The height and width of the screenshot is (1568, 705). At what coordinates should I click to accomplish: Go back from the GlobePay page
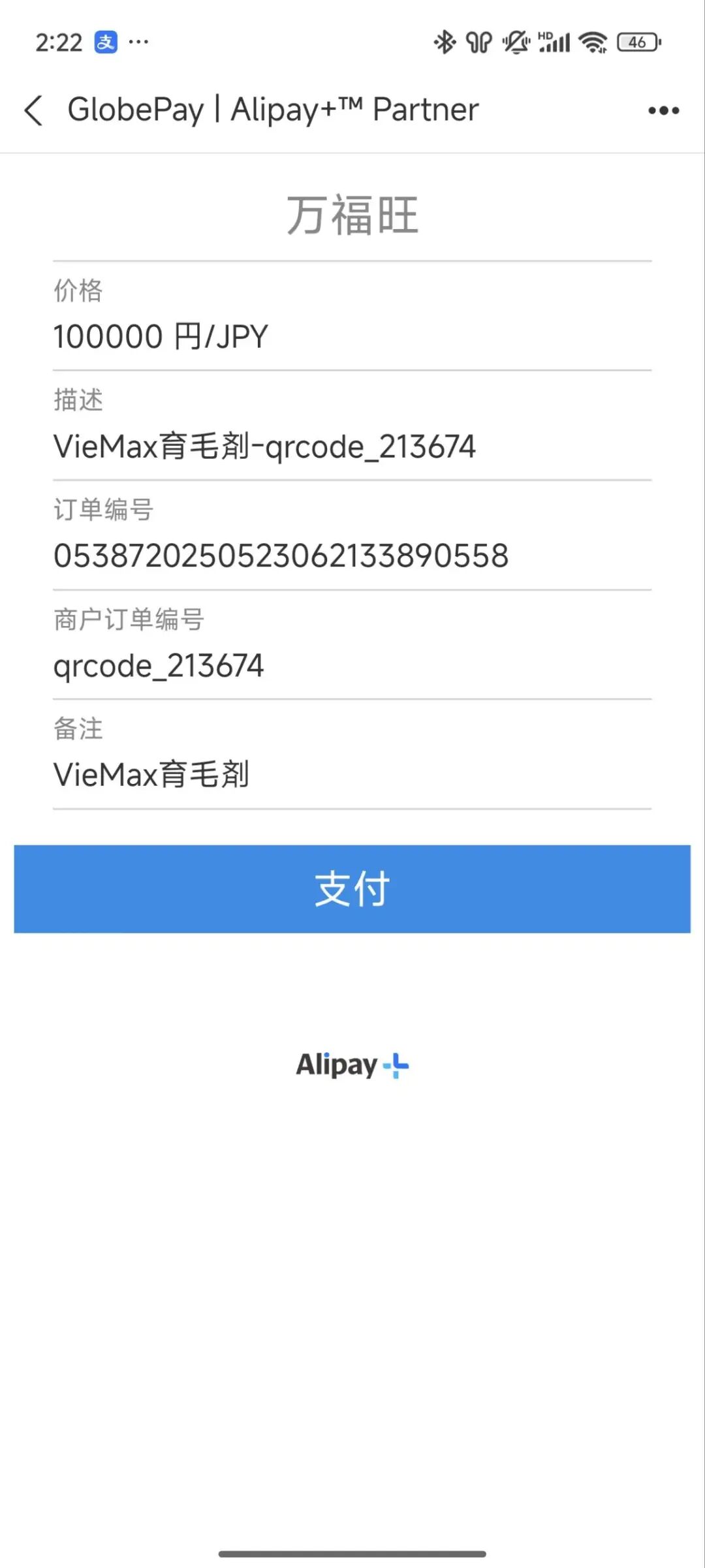tap(34, 110)
